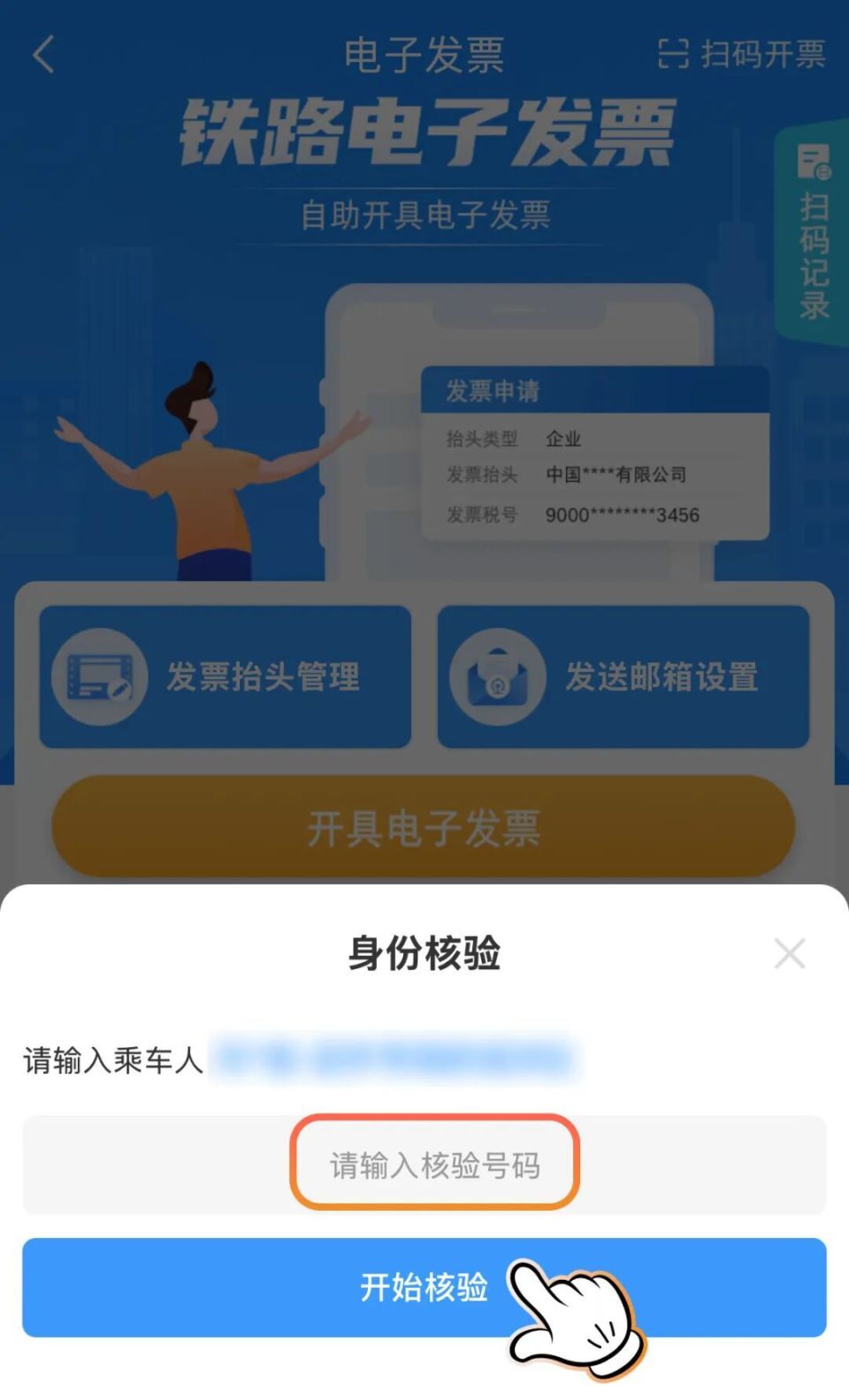Select the invoice-header management icon
This screenshot has width=849, height=1400.
[102, 677]
